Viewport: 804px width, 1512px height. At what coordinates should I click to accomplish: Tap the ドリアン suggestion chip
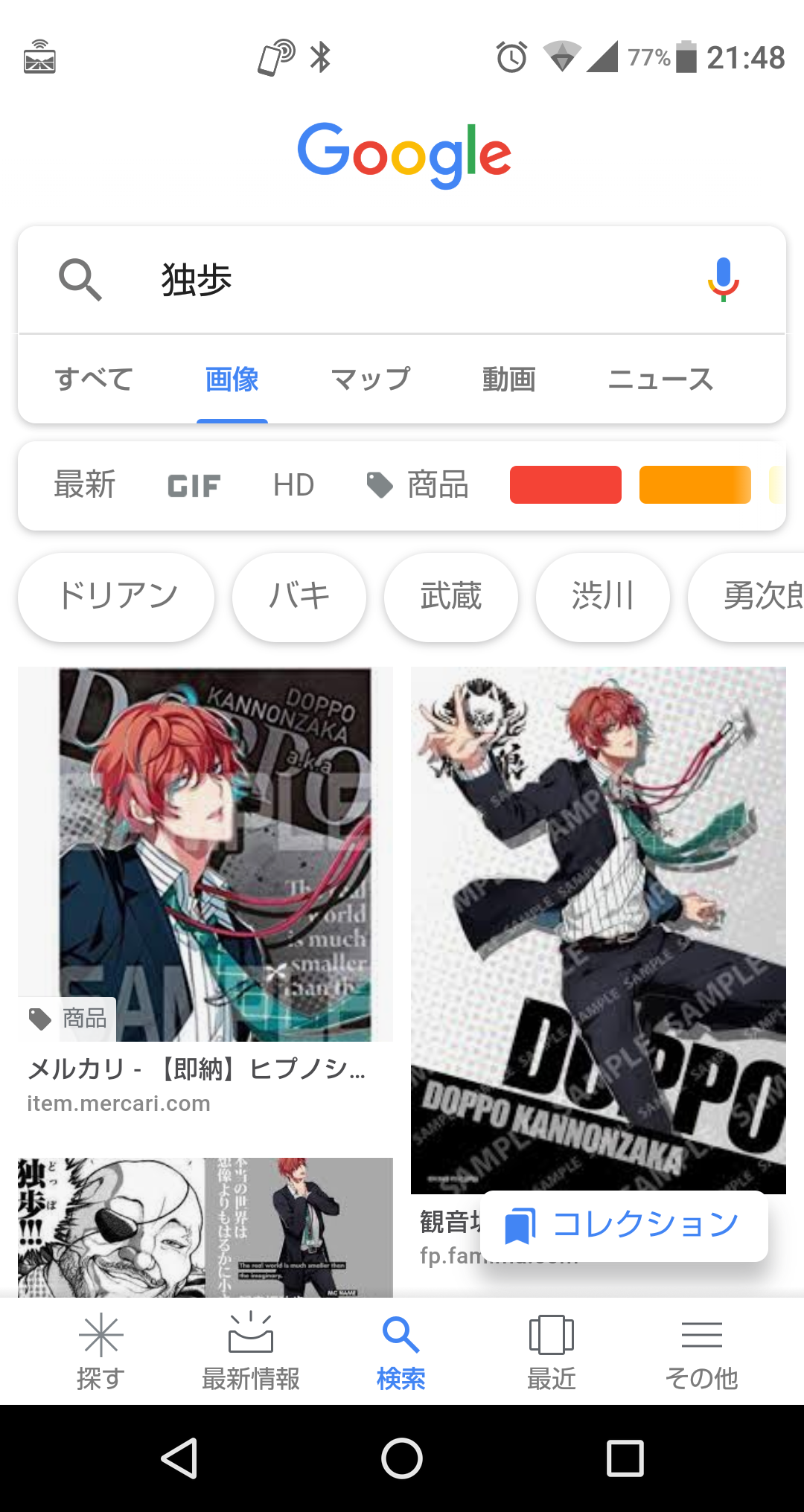coord(116,597)
